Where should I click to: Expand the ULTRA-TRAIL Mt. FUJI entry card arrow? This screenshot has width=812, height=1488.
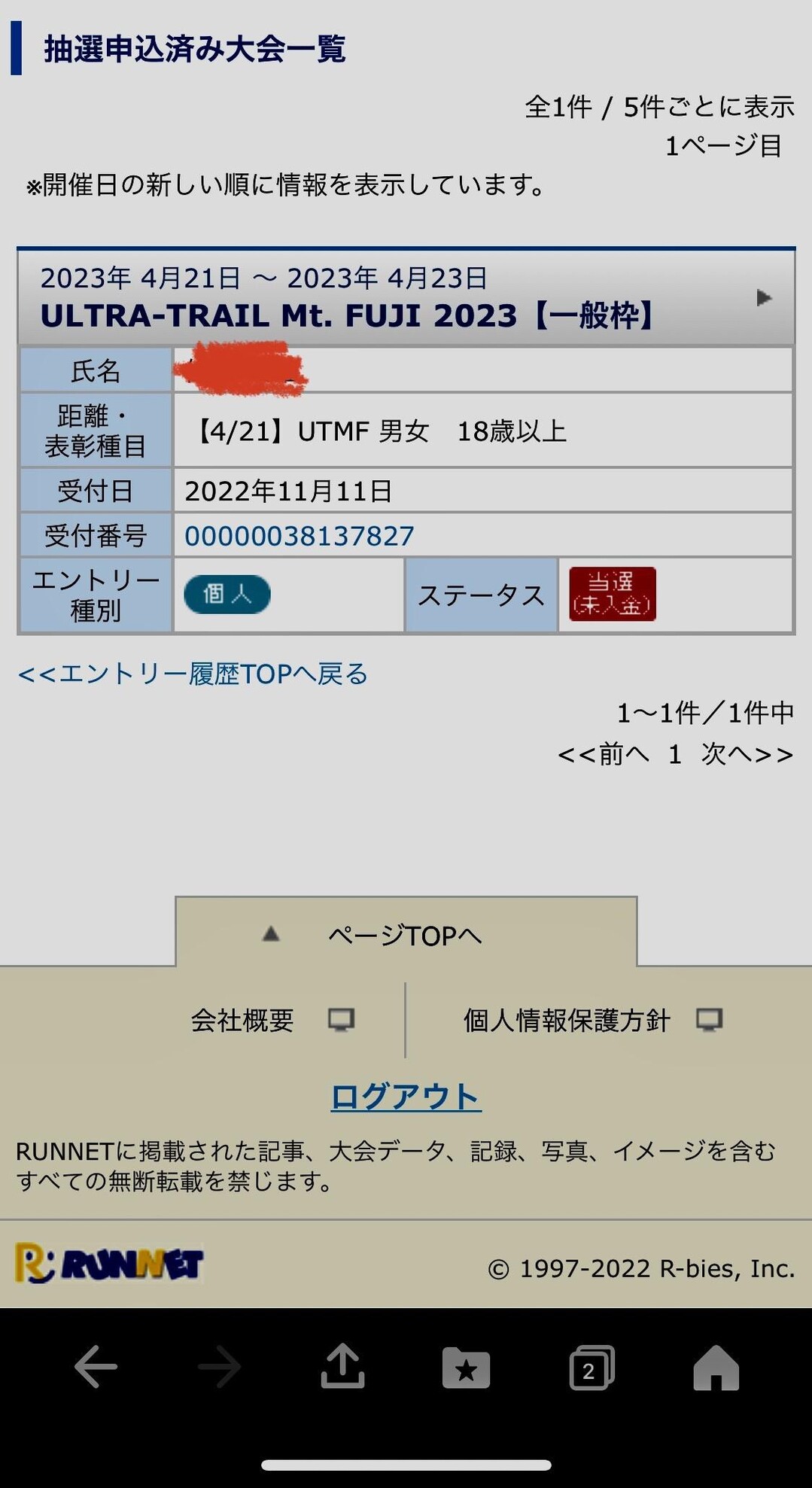tap(765, 297)
